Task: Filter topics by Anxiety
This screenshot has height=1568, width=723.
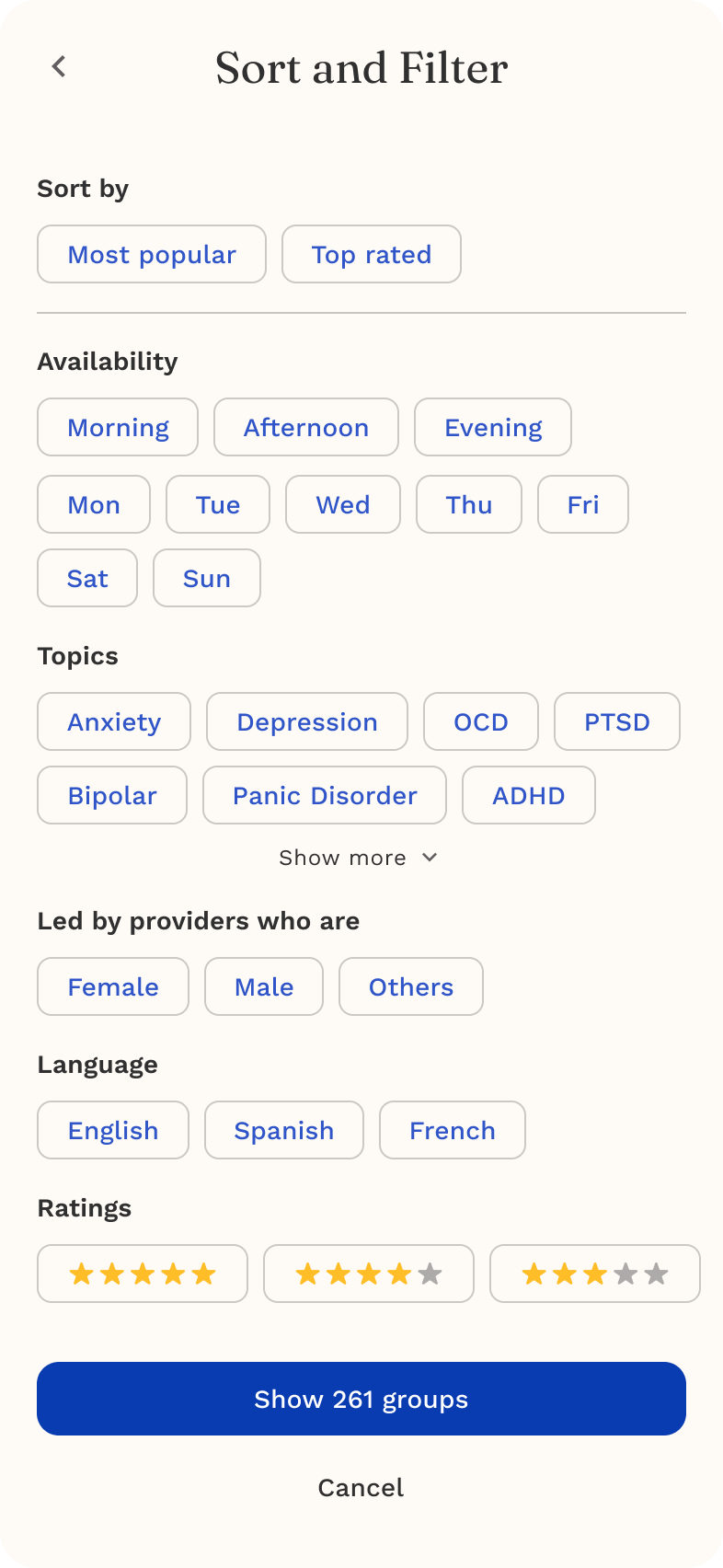Action: 114,721
